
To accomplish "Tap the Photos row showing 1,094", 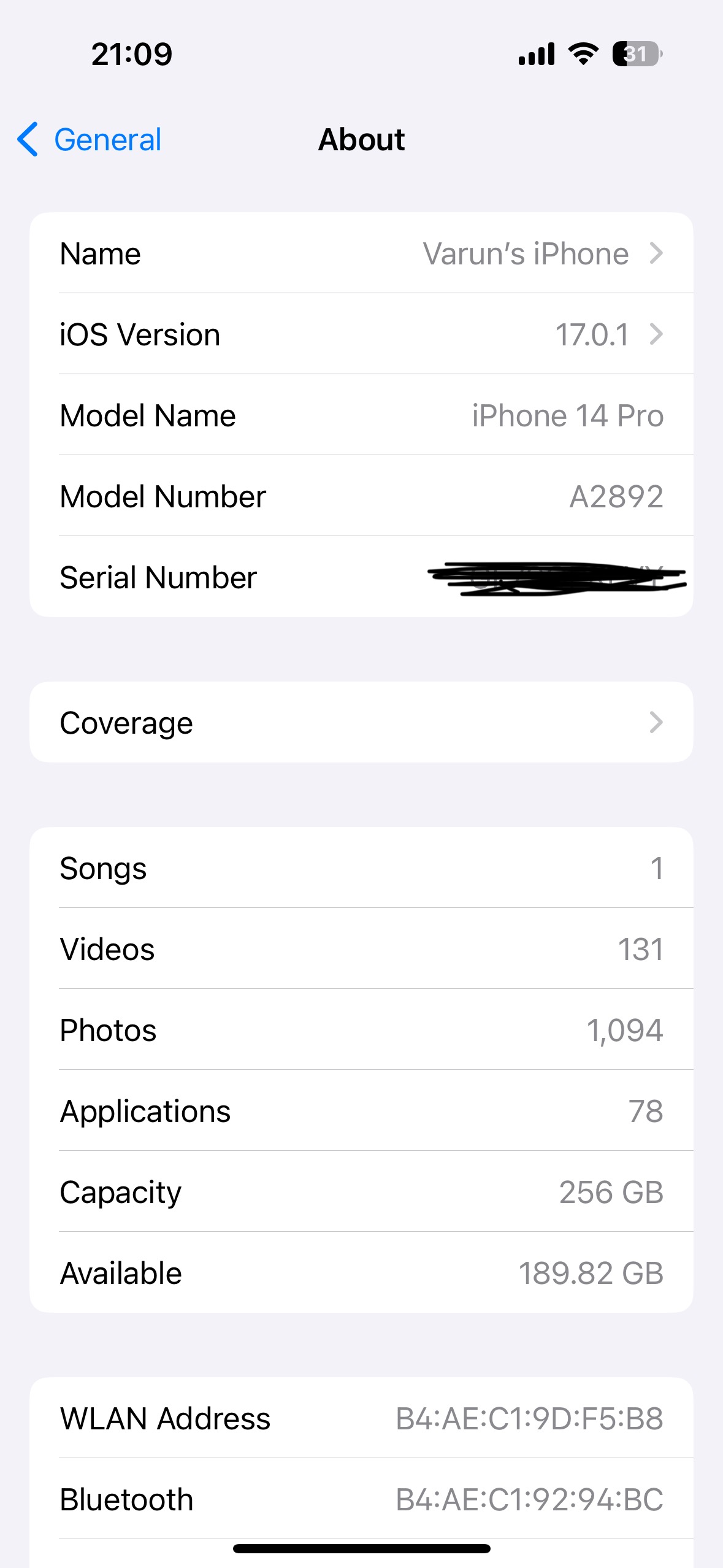I will click(362, 1030).
